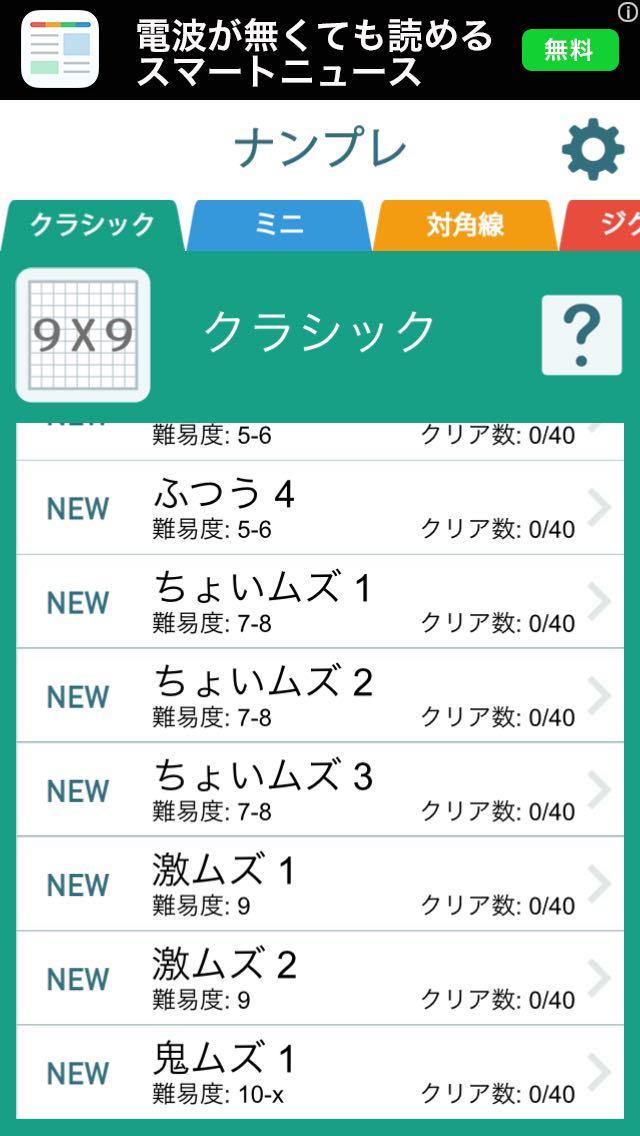Switch to the 対角線 tab
640x1136 pixels.
click(x=465, y=225)
